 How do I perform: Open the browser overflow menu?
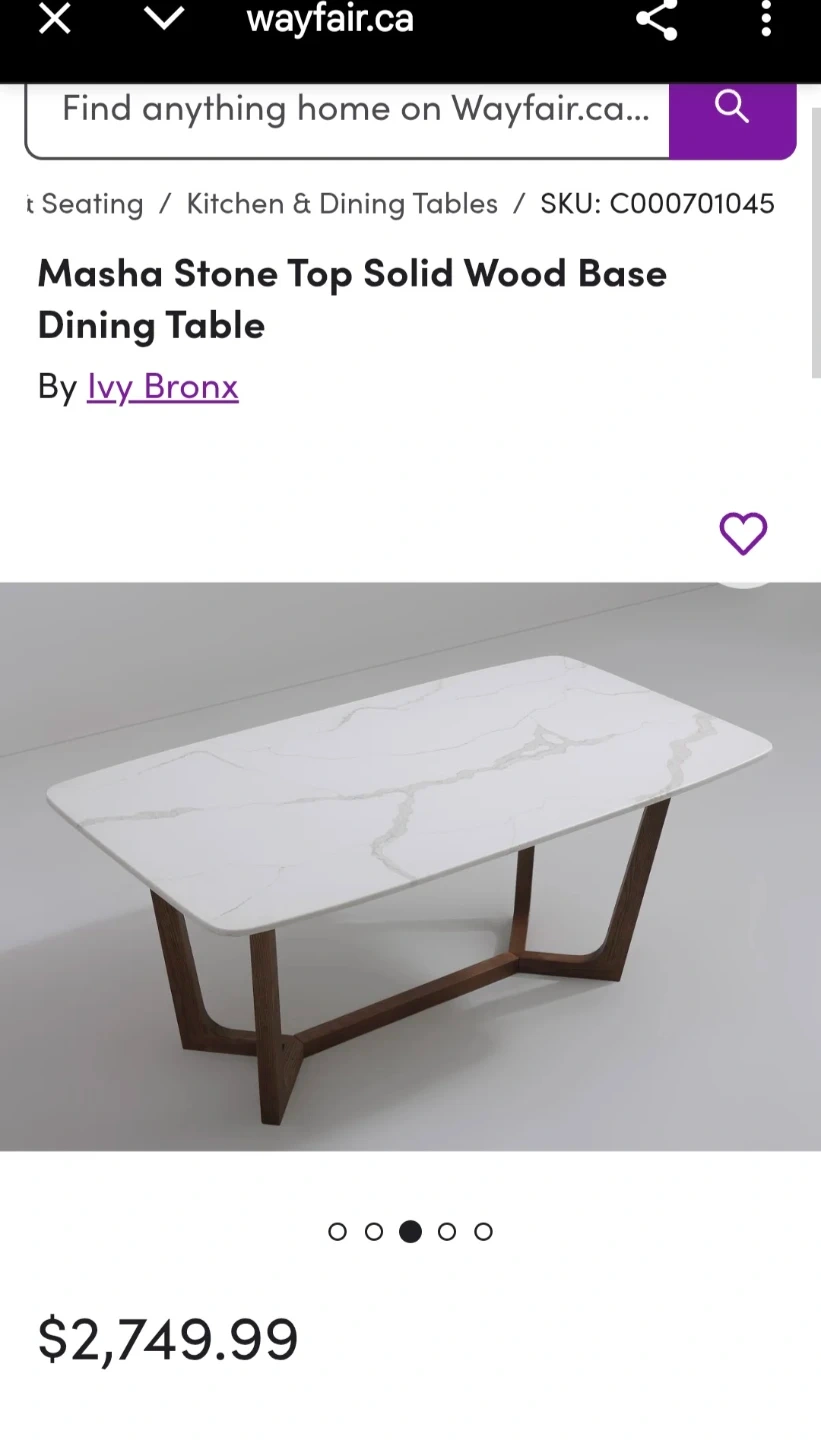(766, 19)
